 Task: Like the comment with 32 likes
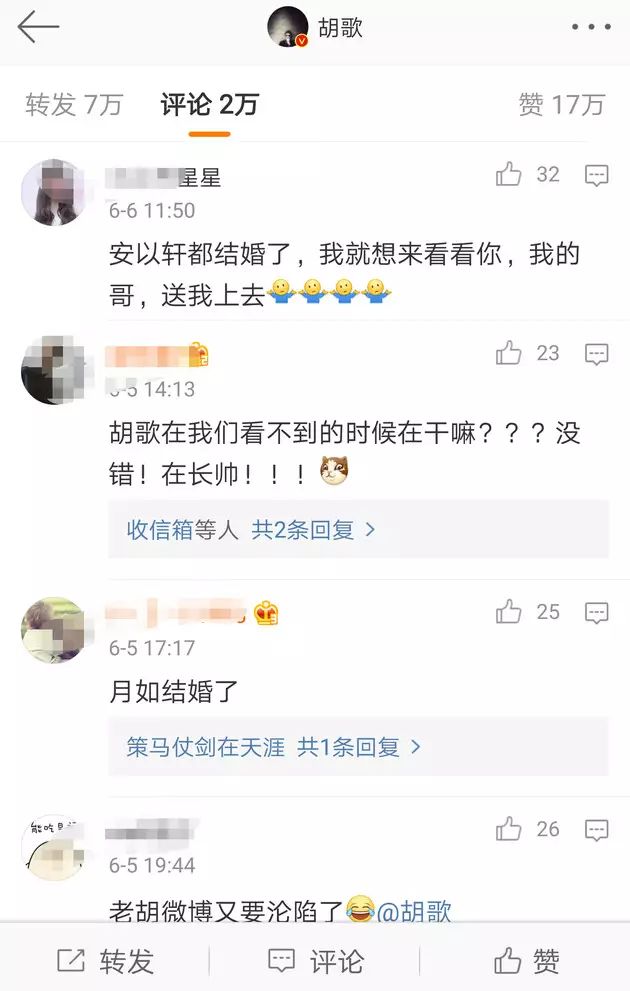click(510, 175)
